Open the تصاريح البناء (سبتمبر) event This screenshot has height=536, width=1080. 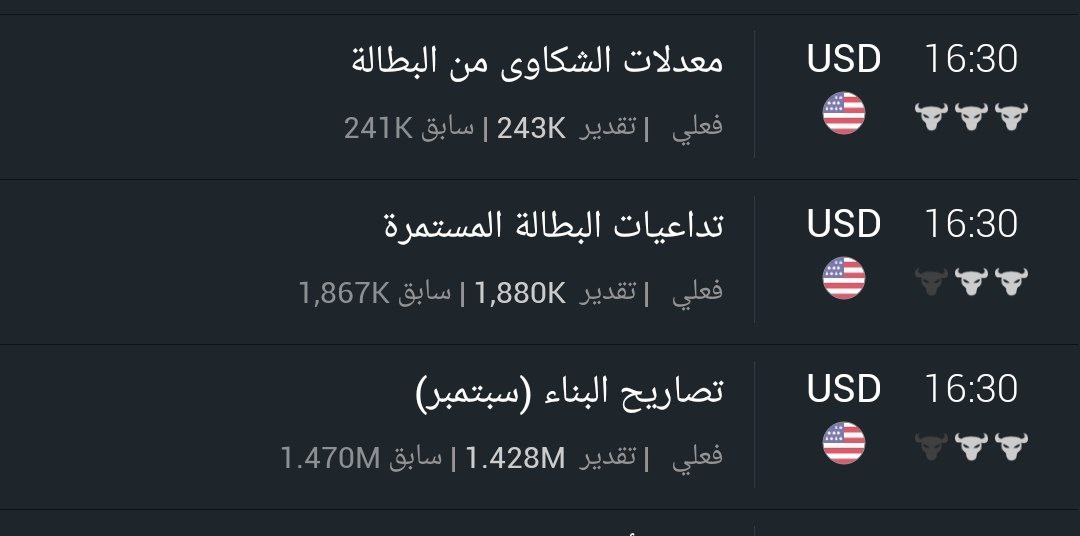(568, 392)
